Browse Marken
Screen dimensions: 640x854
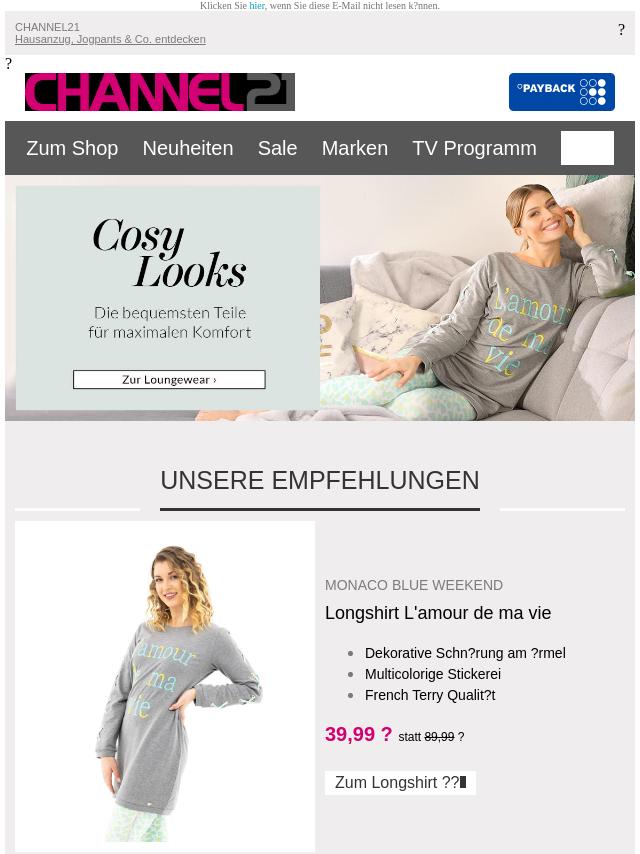pos(354,148)
